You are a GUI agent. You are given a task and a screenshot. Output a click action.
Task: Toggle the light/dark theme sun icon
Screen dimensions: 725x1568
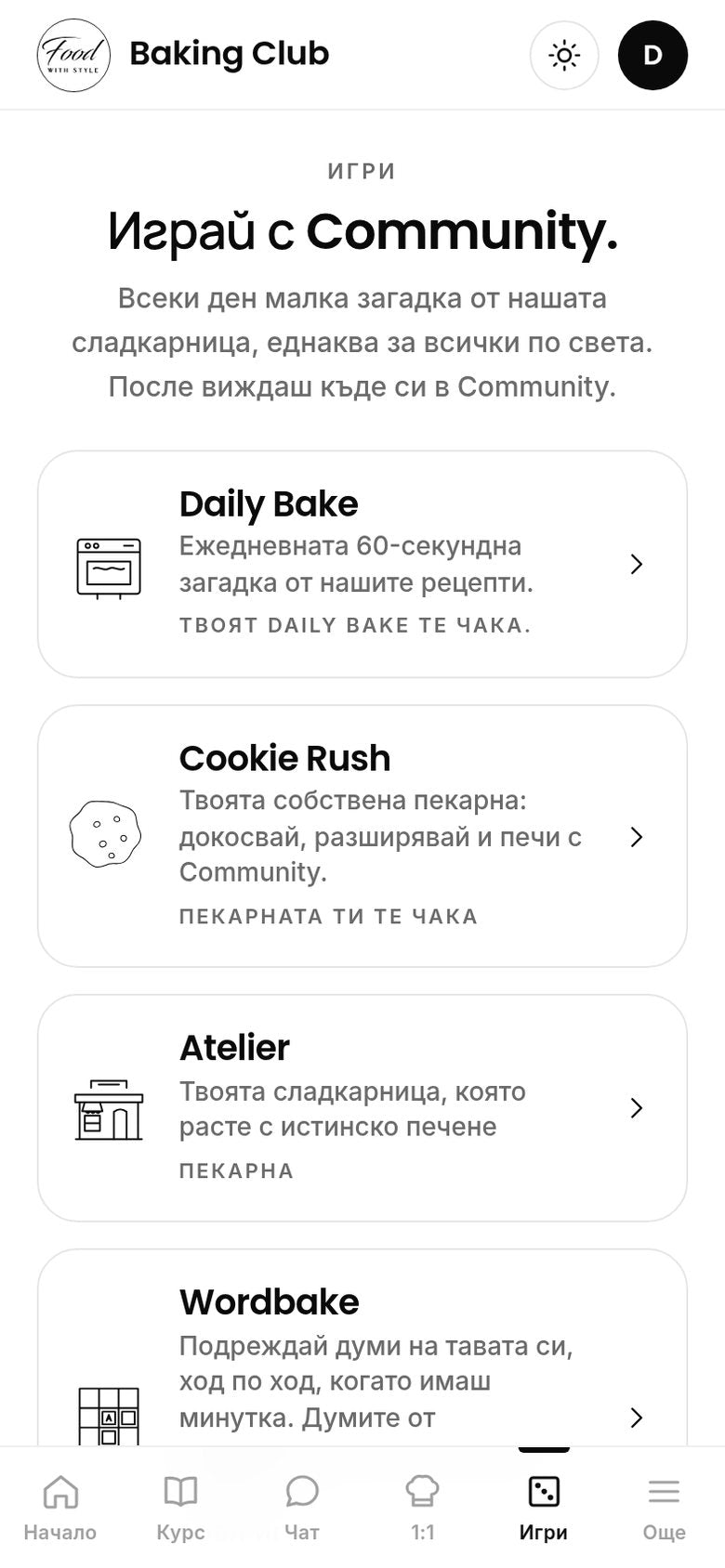(x=564, y=55)
